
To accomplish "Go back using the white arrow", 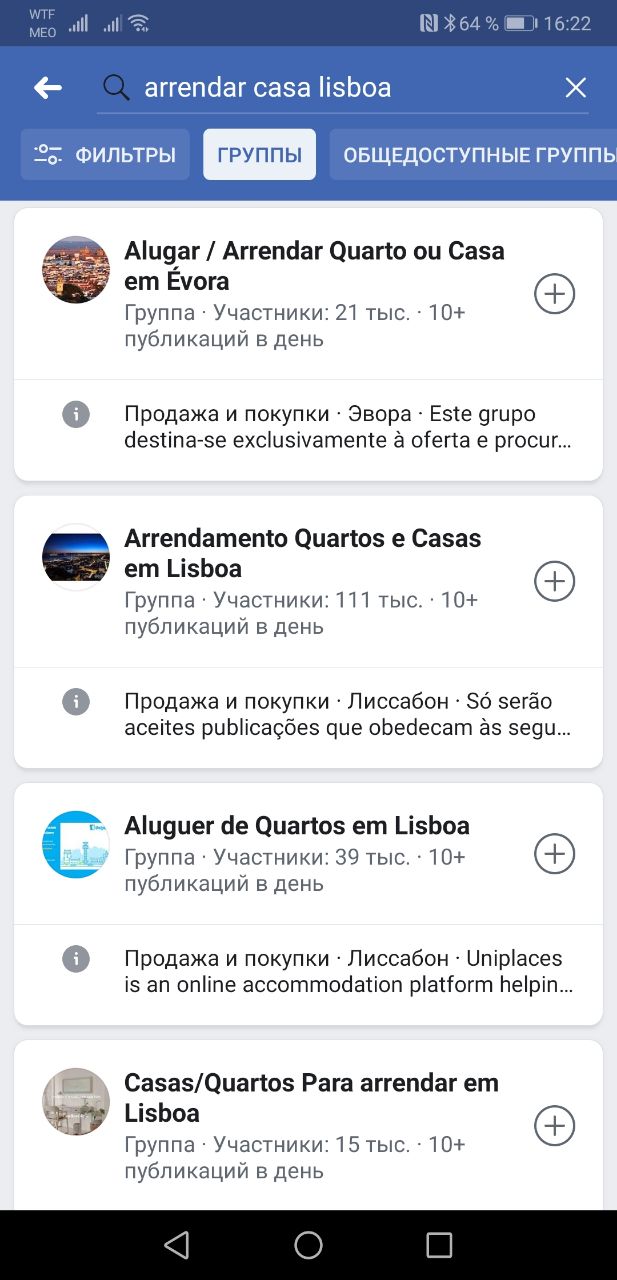I will tap(48, 88).
